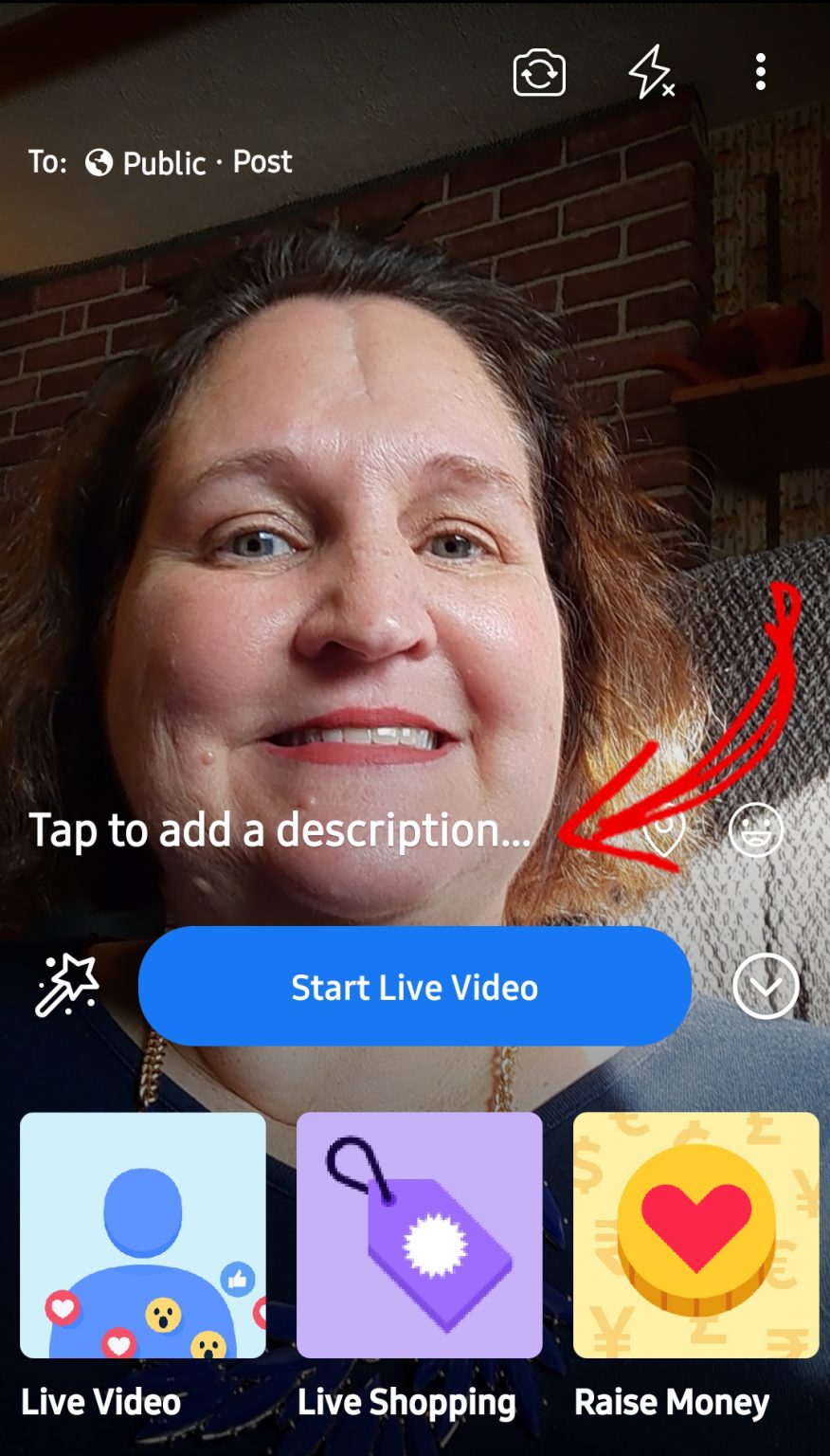The height and width of the screenshot is (1456, 830).
Task: Expand the circular chevron beside Start Live Video
Action: click(766, 986)
